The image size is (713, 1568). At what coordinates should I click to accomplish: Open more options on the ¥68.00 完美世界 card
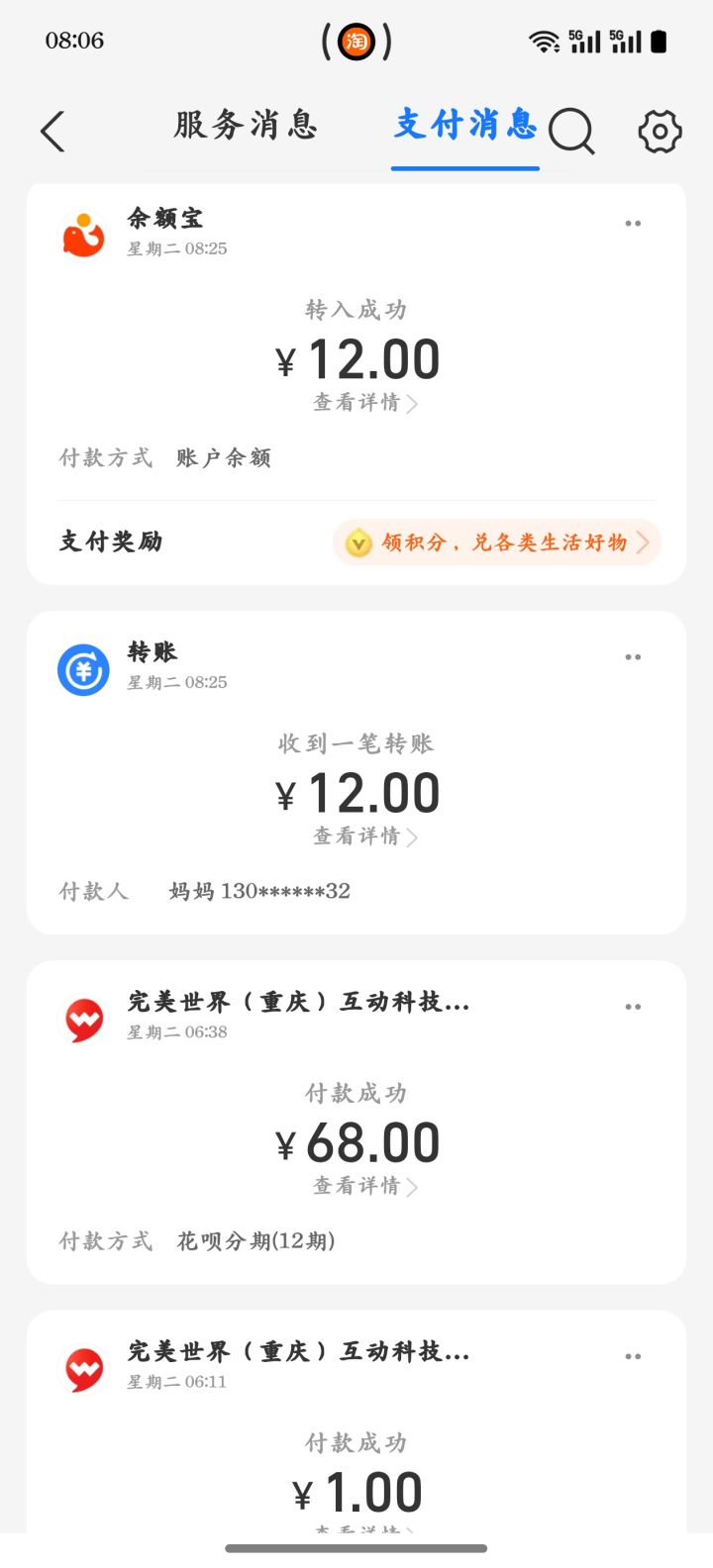click(x=633, y=1007)
